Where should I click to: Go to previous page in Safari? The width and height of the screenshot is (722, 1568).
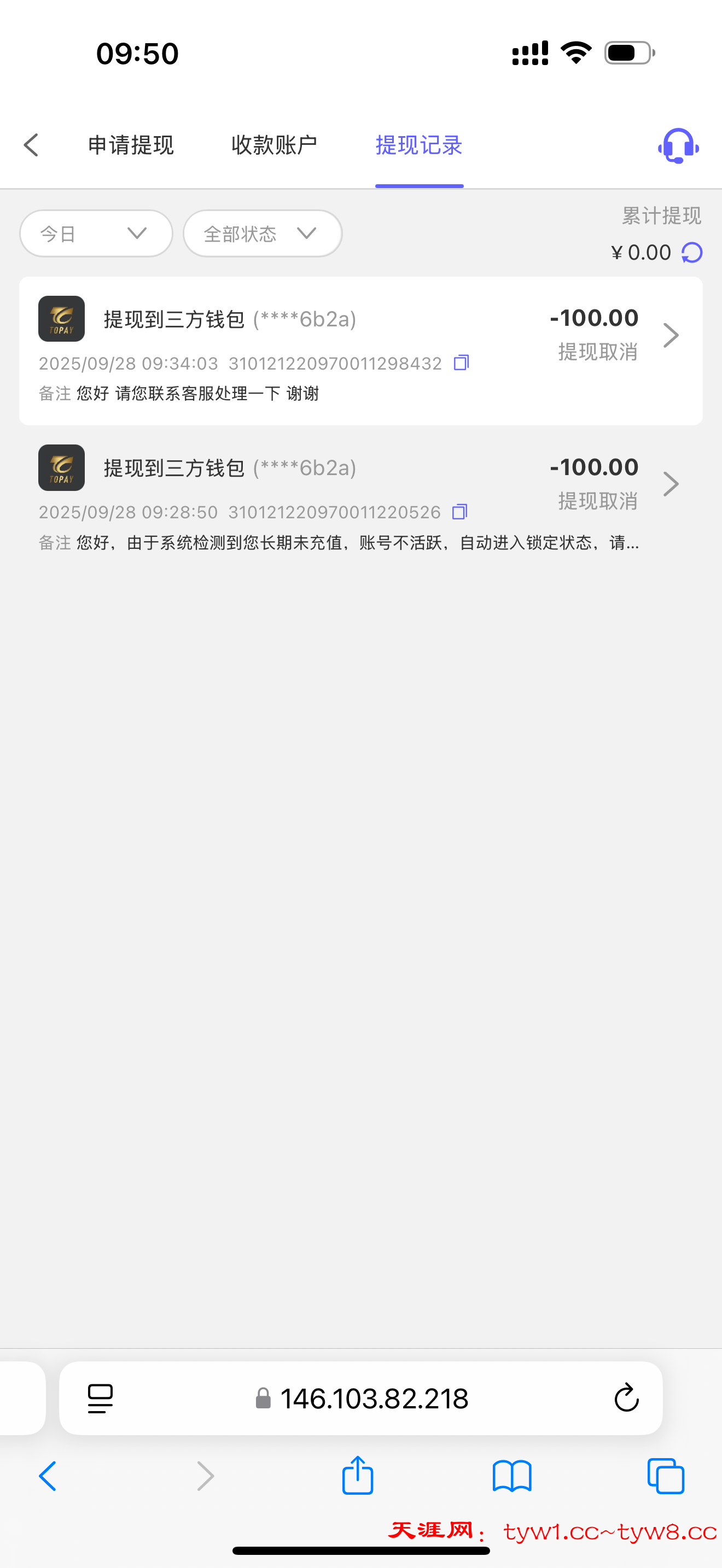click(48, 1476)
